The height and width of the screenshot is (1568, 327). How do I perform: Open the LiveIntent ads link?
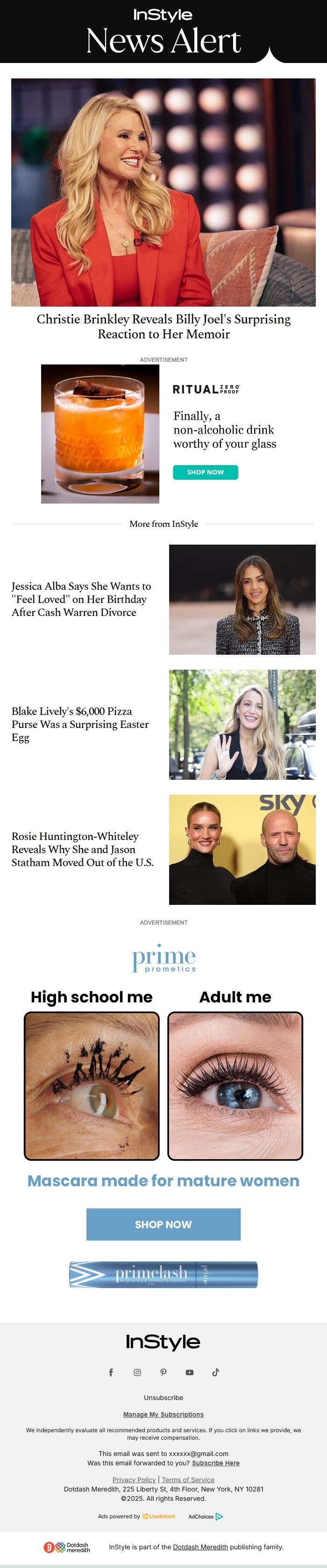click(159, 1516)
